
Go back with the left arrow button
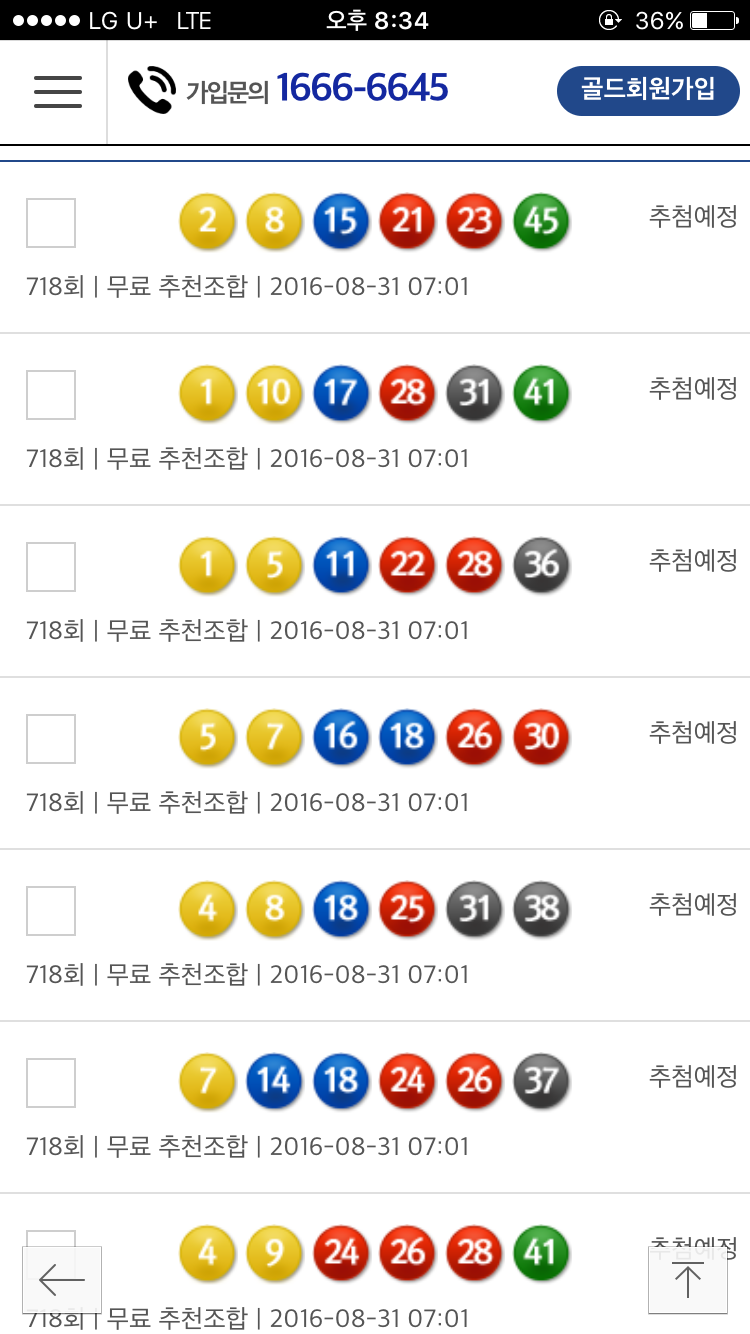[x=62, y=1279]
